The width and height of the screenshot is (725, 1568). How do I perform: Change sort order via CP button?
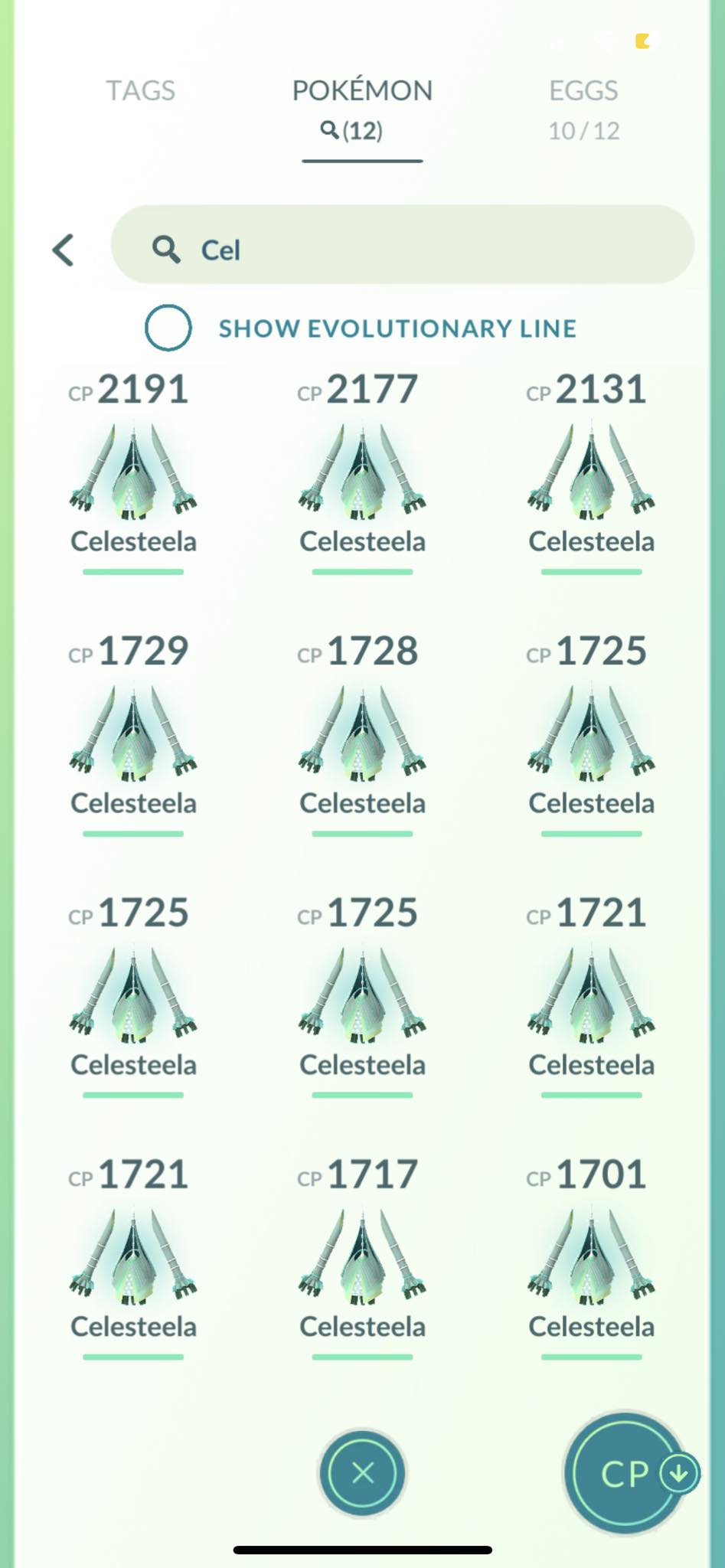[627, 1473]
